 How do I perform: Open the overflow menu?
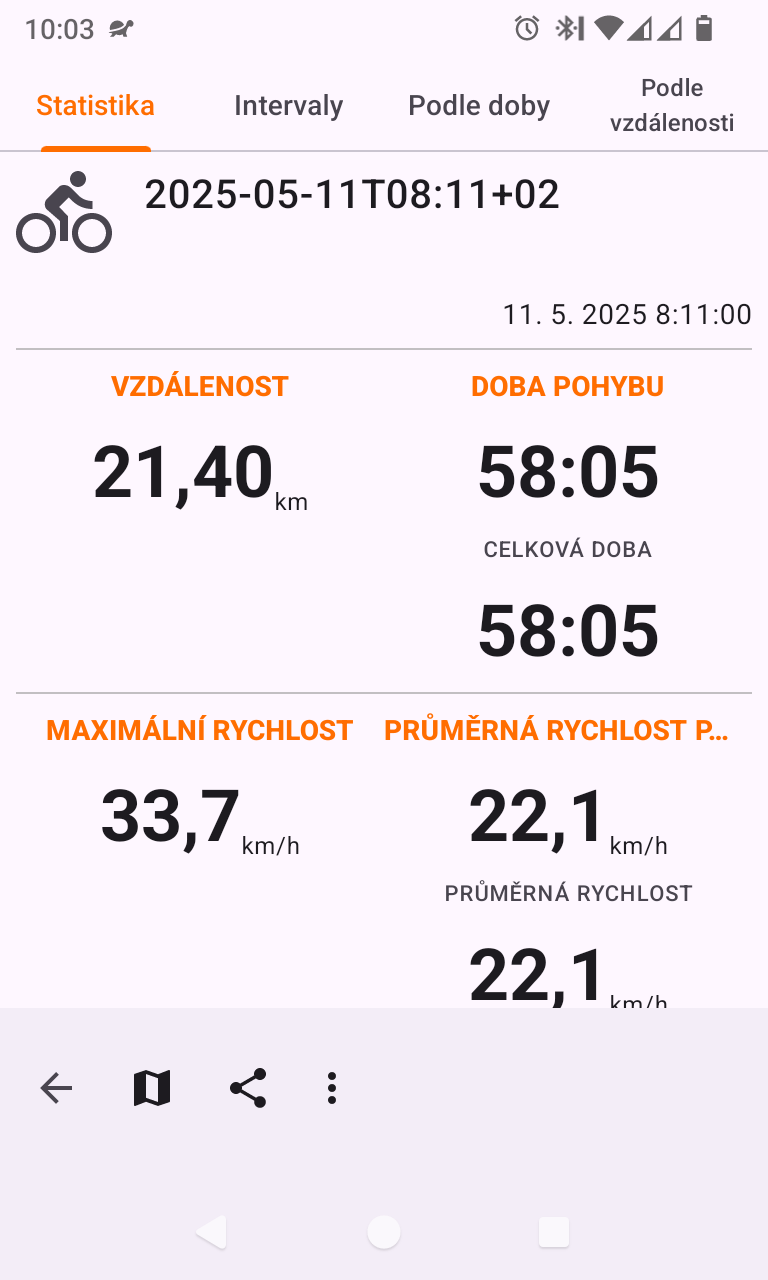(x=332, y=1088)
